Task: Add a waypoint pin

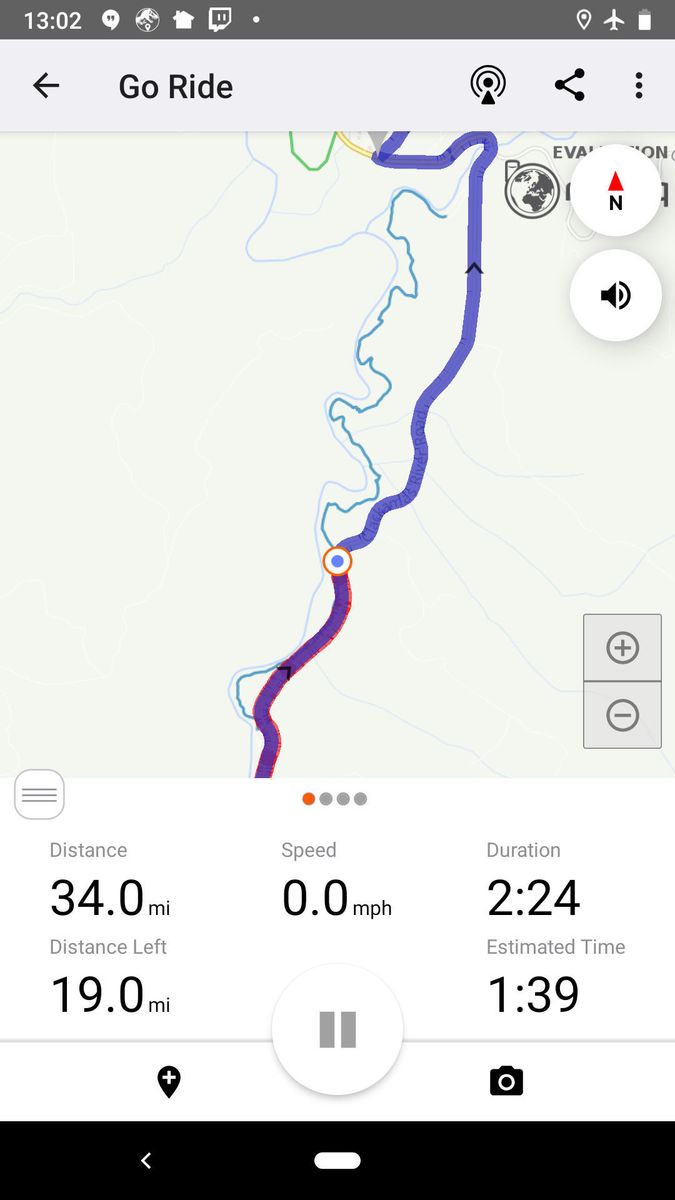Action: tap(169, 1081)
